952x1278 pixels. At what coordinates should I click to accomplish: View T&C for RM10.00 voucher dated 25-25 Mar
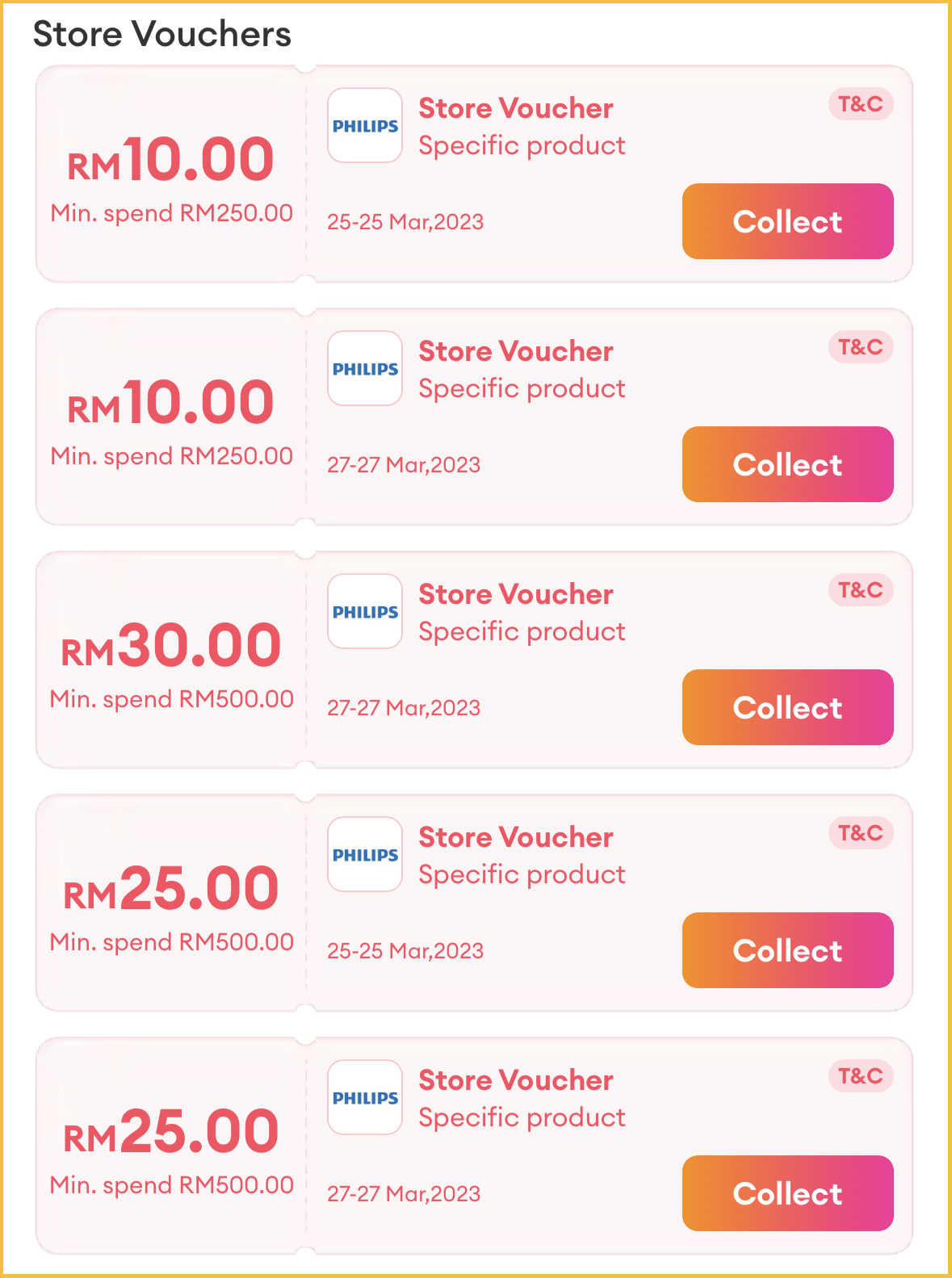coord(860,104)
